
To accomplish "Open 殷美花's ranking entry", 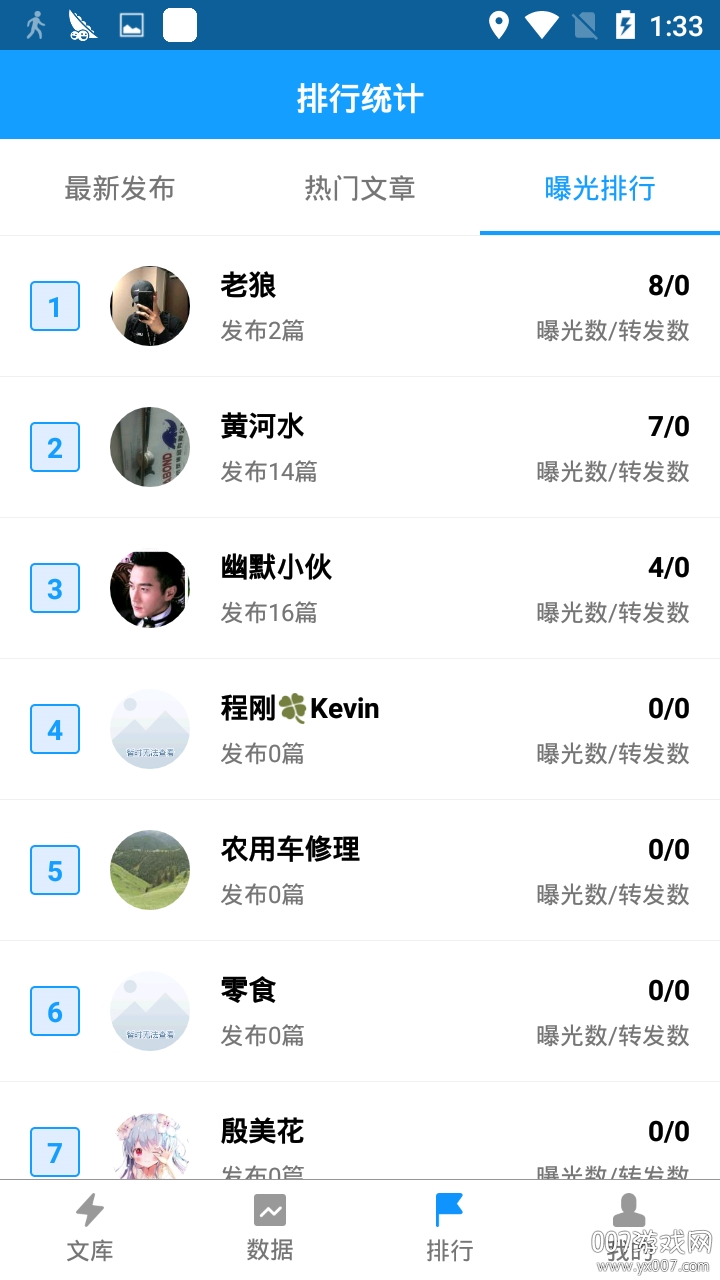I will pos(360,1140).
